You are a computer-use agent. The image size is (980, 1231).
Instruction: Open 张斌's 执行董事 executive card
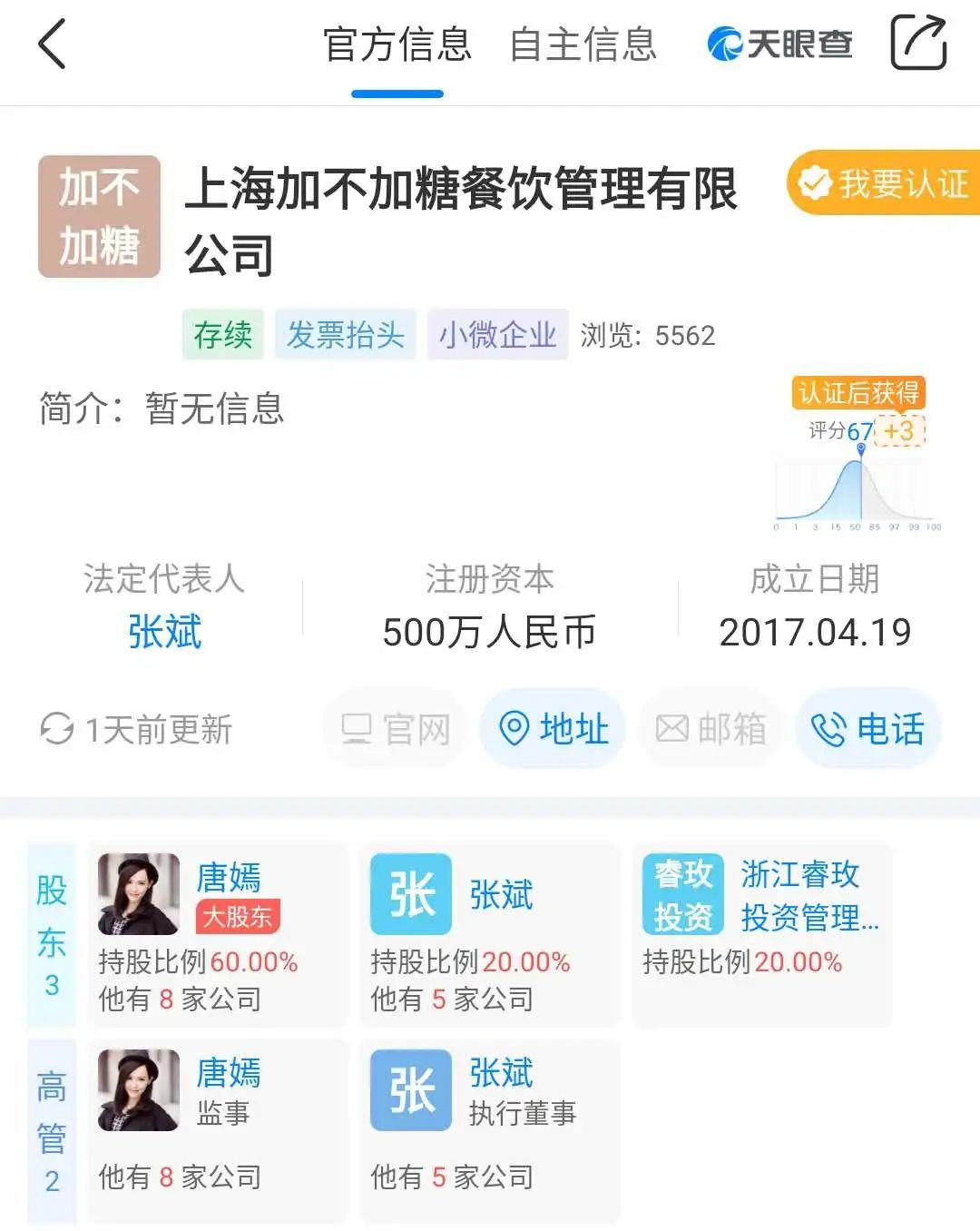coord(490,1129)
